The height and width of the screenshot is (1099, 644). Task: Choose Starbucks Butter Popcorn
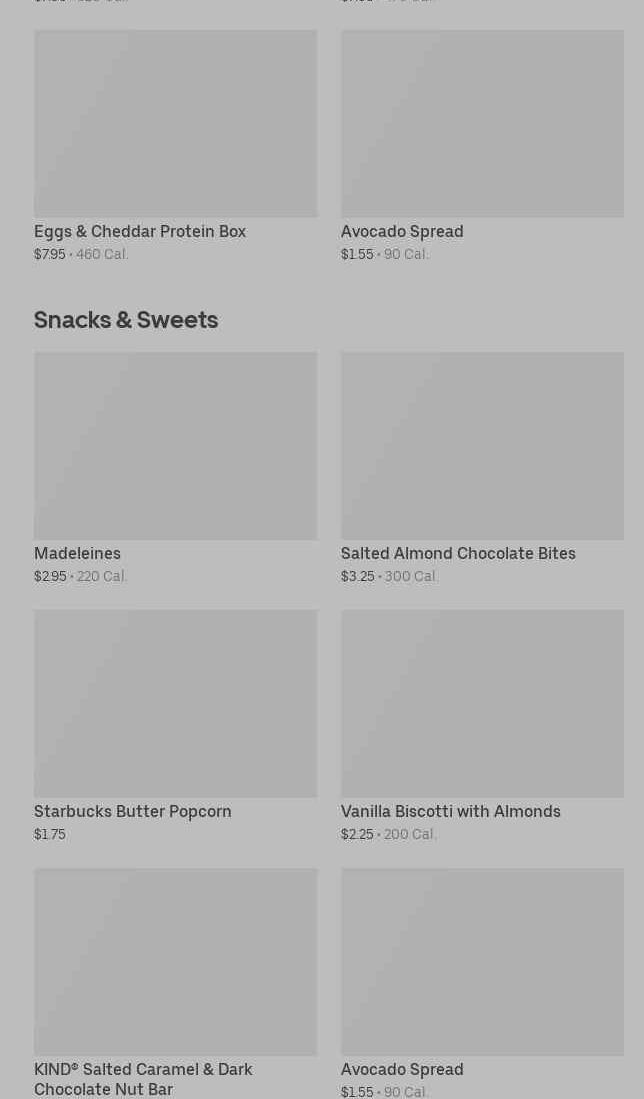click(175, 704)
